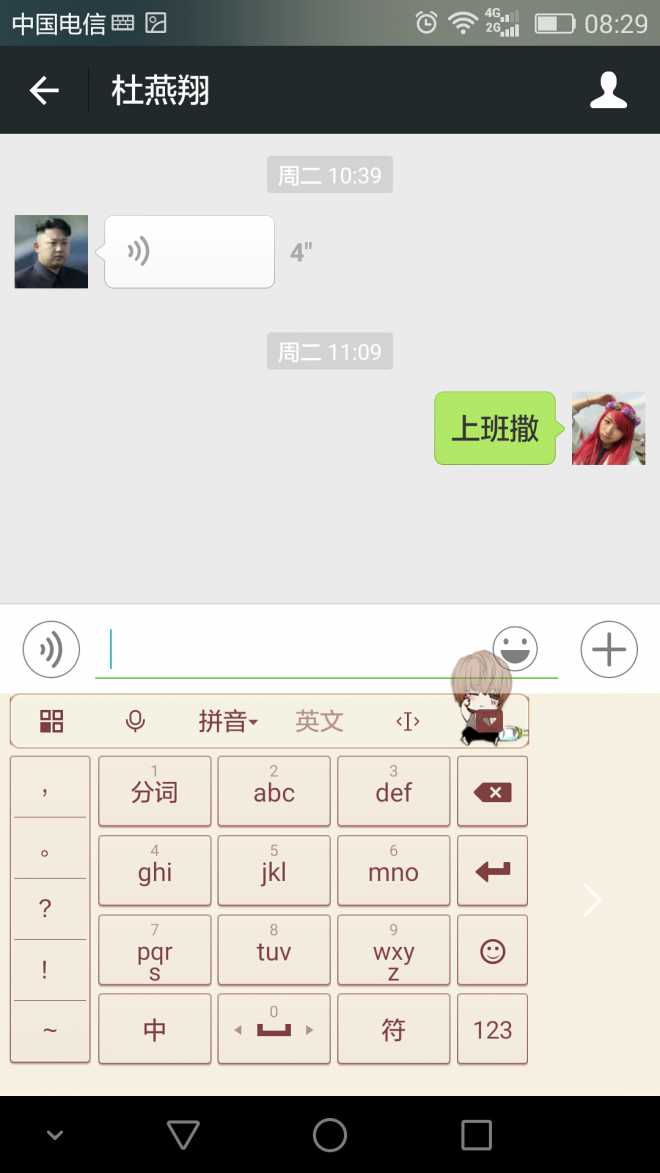
Task: Tap the 中 language toggle key
Action: [x=154, y=1029]
